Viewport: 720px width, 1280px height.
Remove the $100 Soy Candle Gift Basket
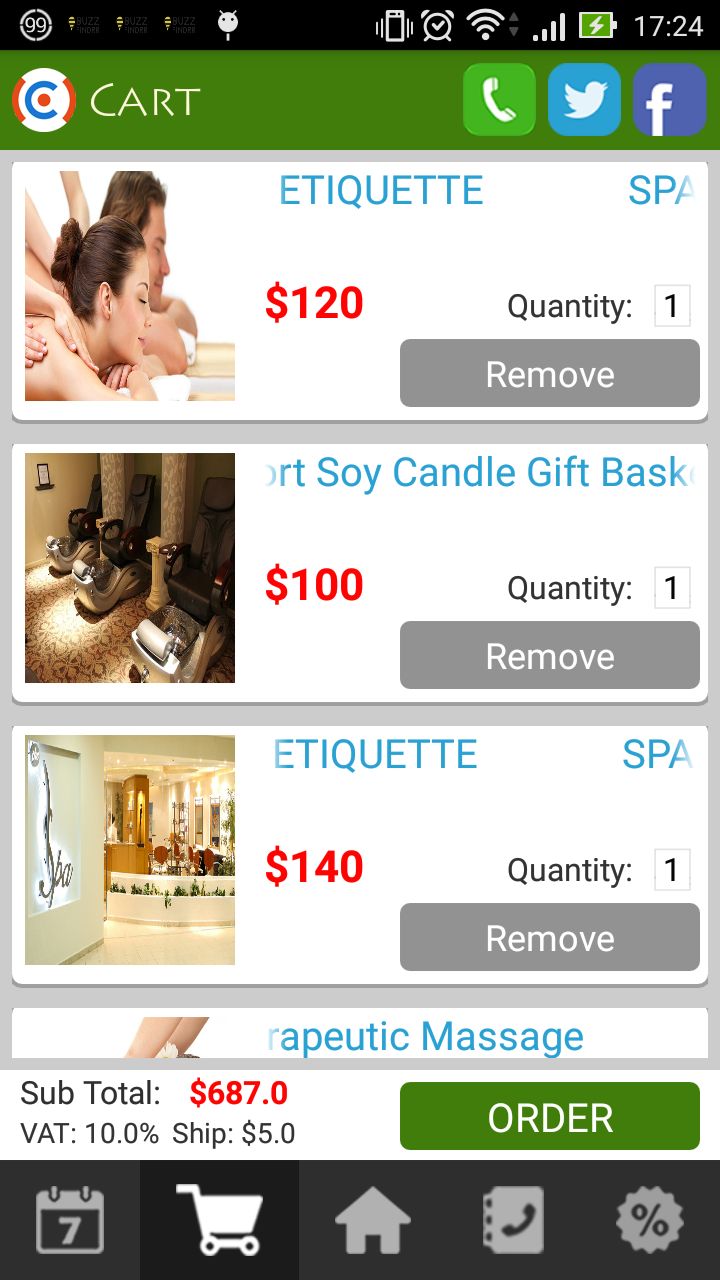549,656
